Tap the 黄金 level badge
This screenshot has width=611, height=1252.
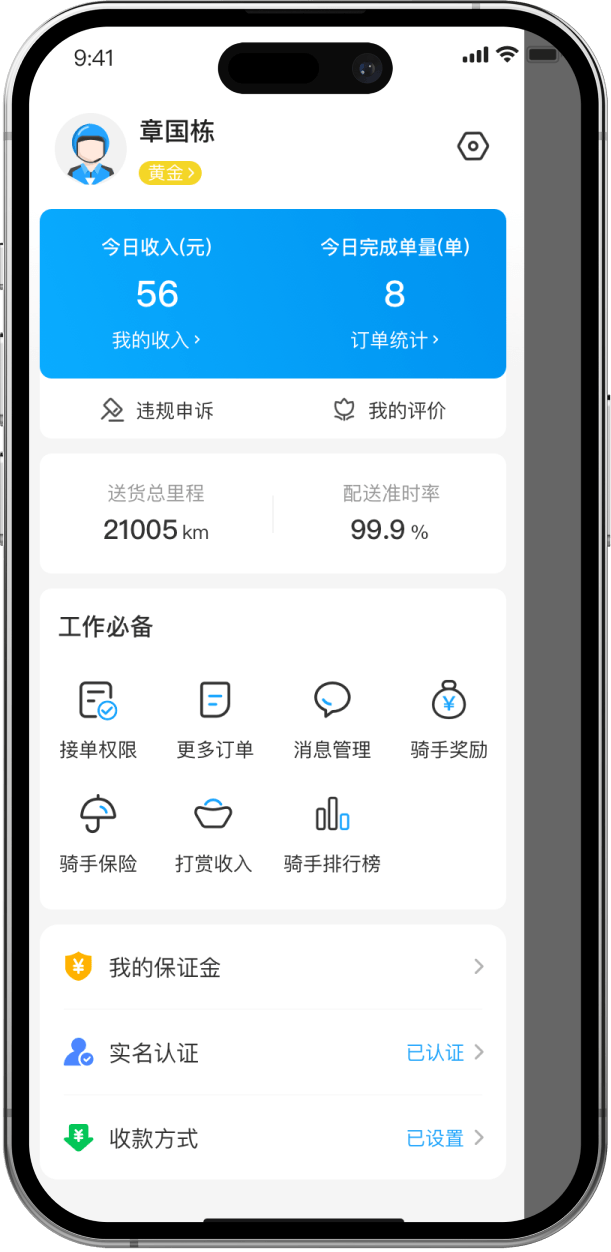pos(170,173)
